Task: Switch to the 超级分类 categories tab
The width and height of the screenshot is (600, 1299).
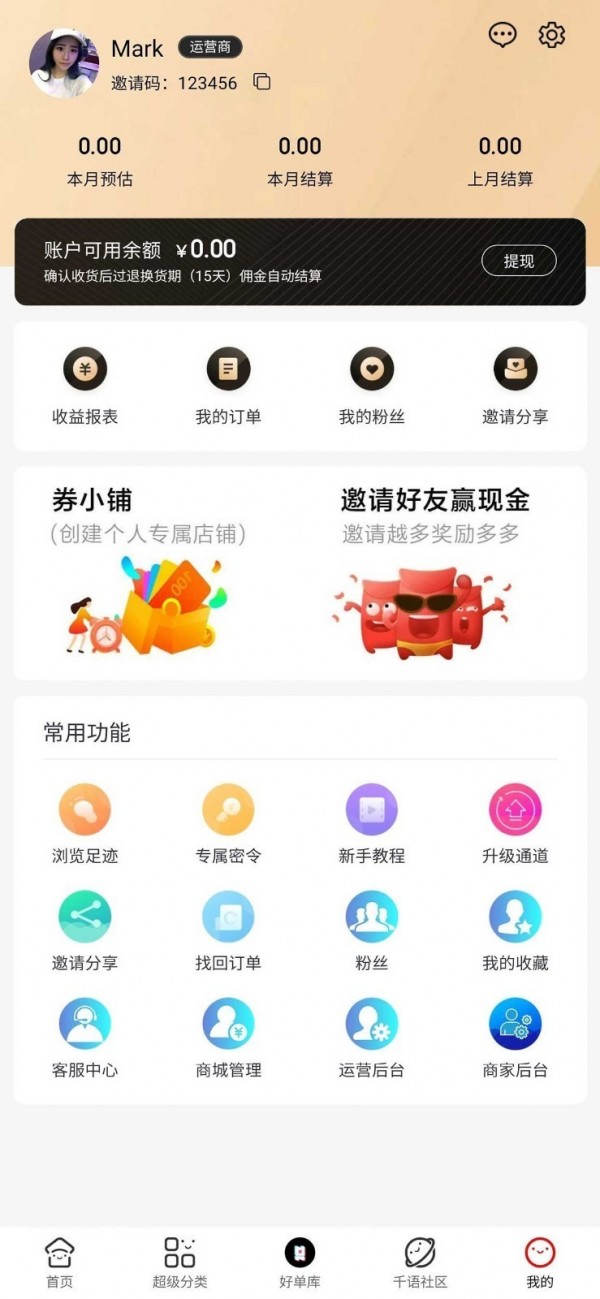Action: tap(180, 1262)
